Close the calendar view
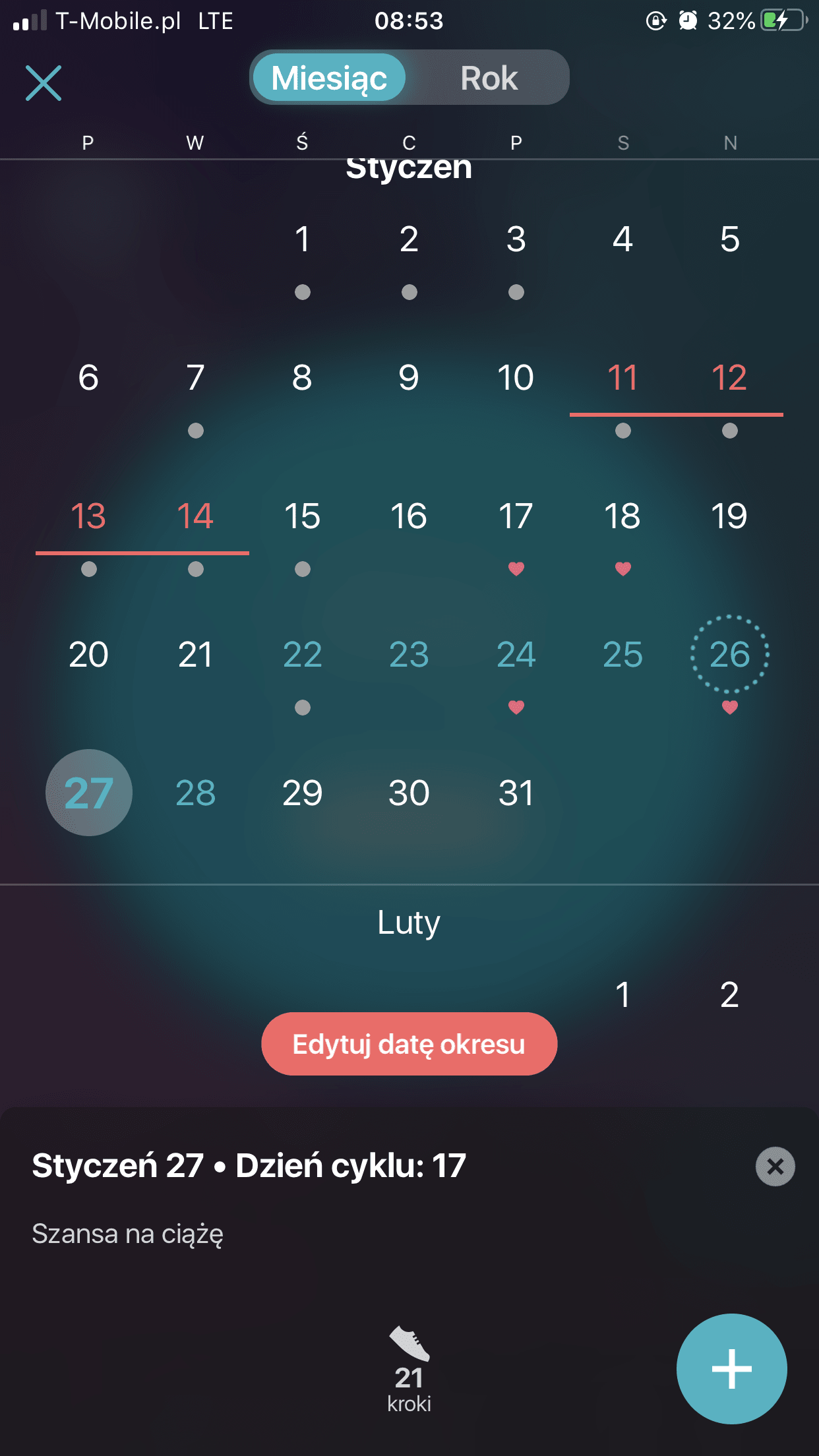This screenshot has height=1456, width=819. point(44,83)
